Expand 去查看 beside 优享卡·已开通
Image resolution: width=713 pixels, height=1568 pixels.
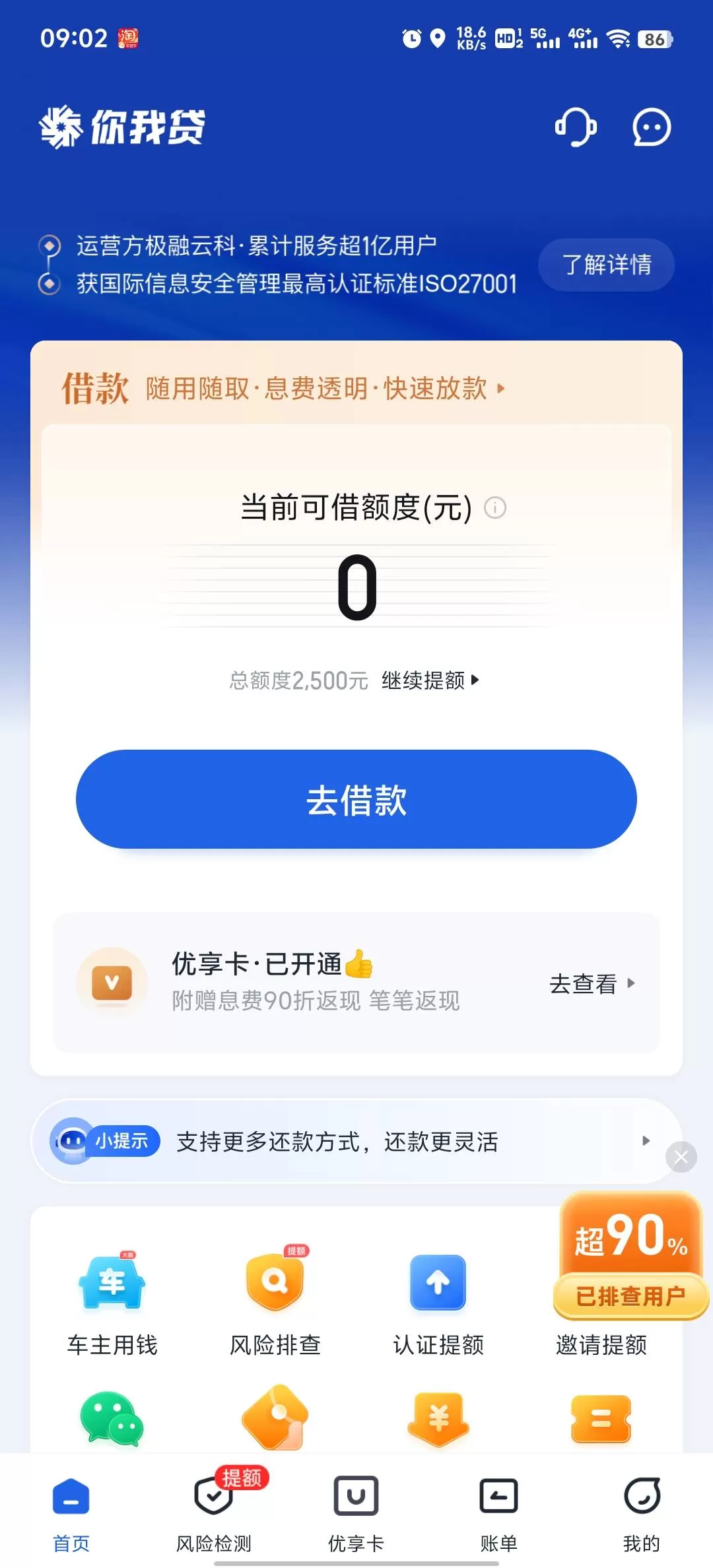point(592,985)
